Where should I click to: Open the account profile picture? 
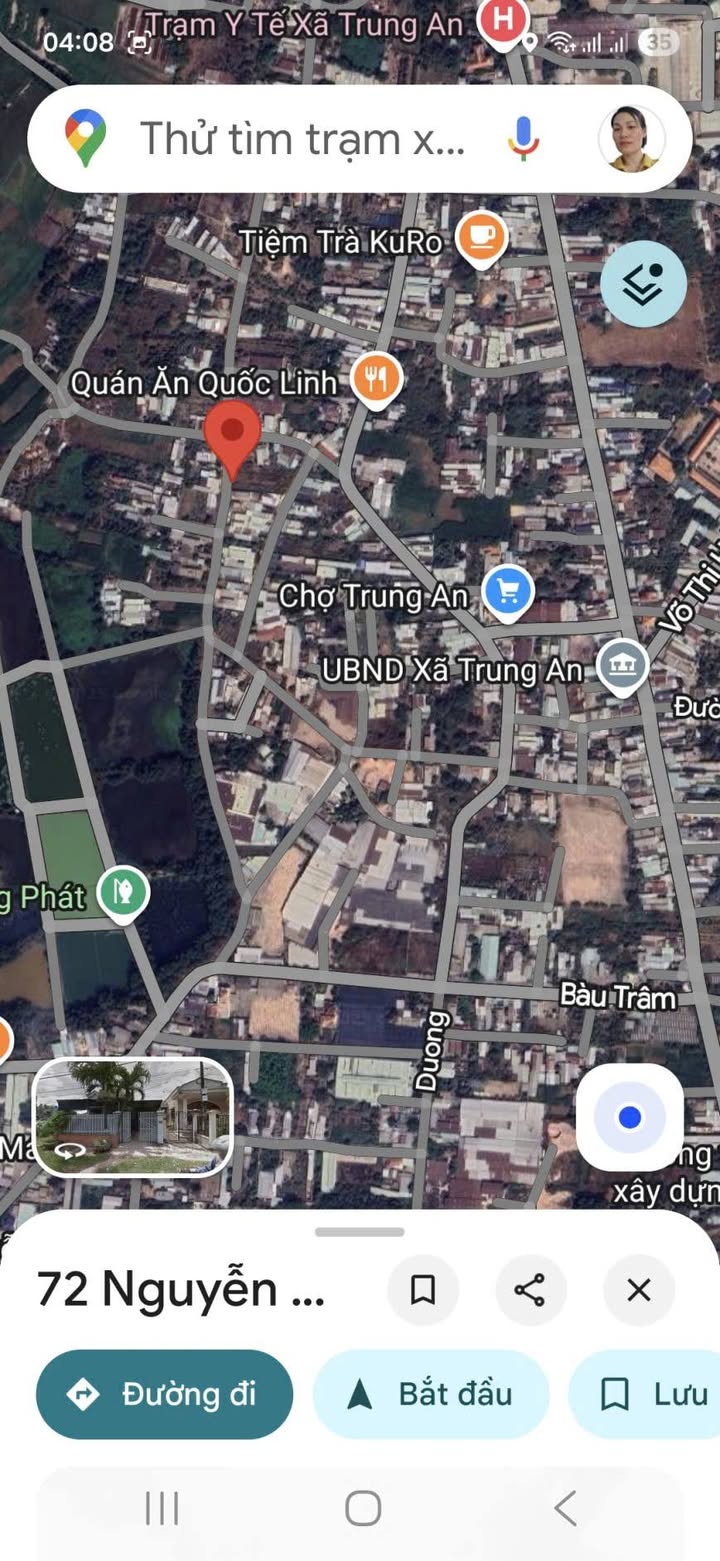(x=632, y=139)
